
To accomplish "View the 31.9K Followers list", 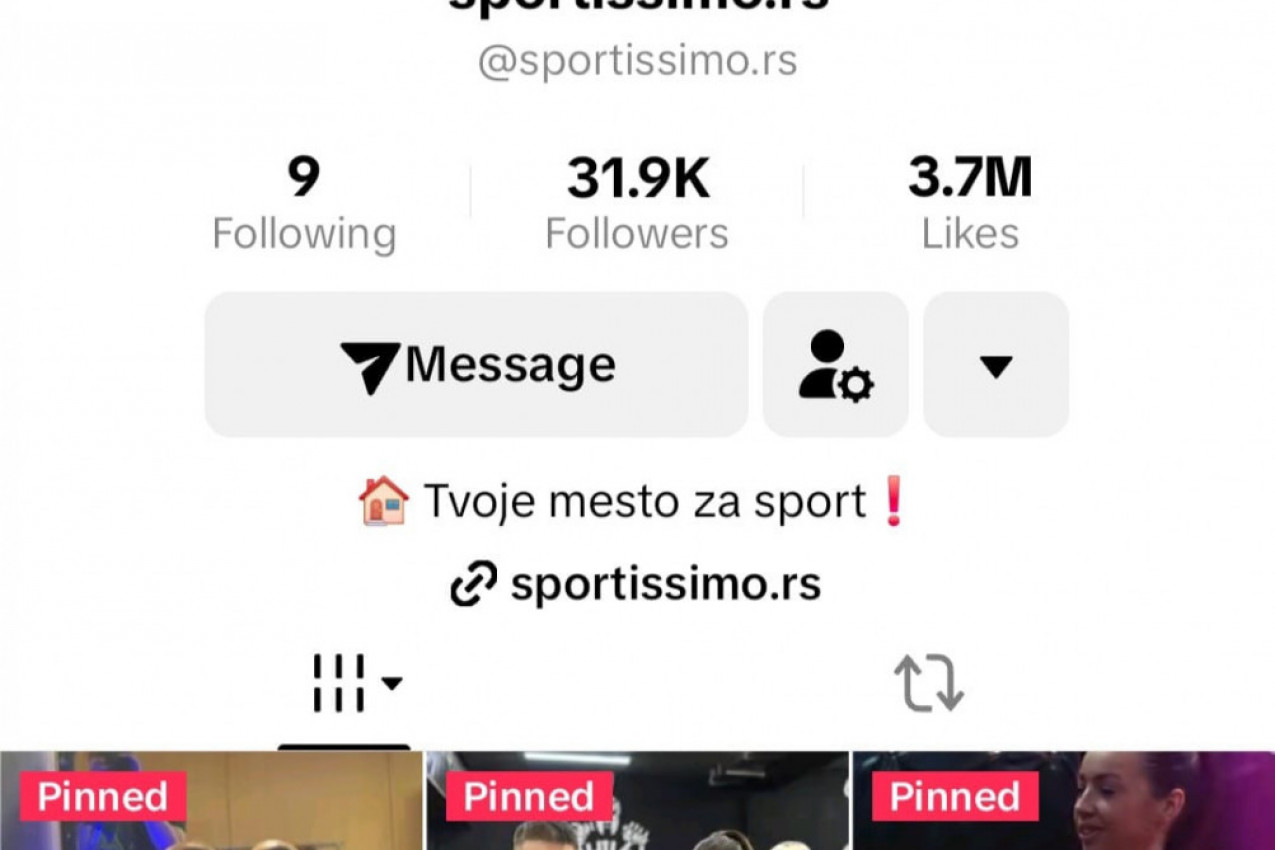I will [637, 205].
